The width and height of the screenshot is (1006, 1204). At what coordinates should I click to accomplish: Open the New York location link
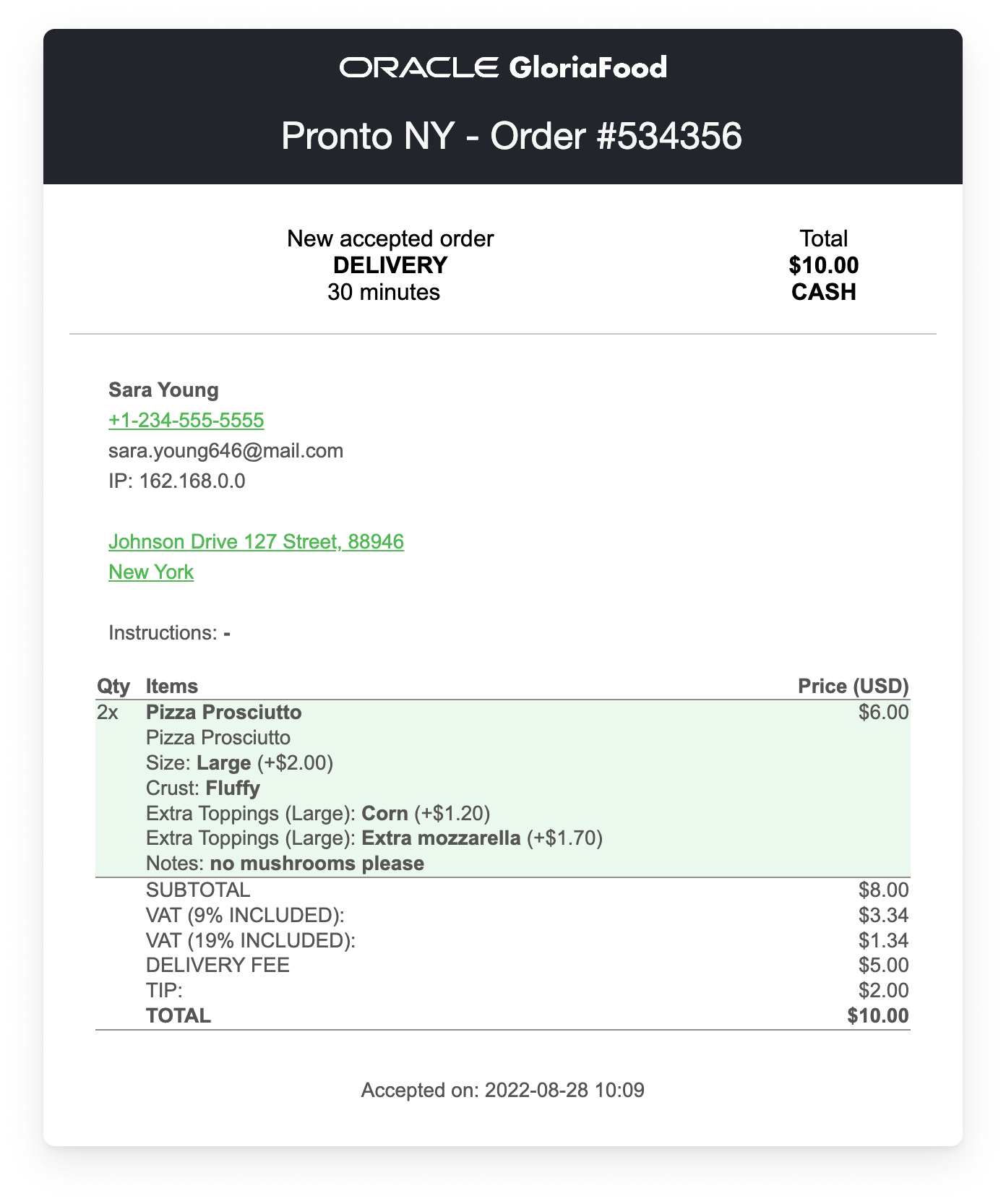click(x=151, y=572)
